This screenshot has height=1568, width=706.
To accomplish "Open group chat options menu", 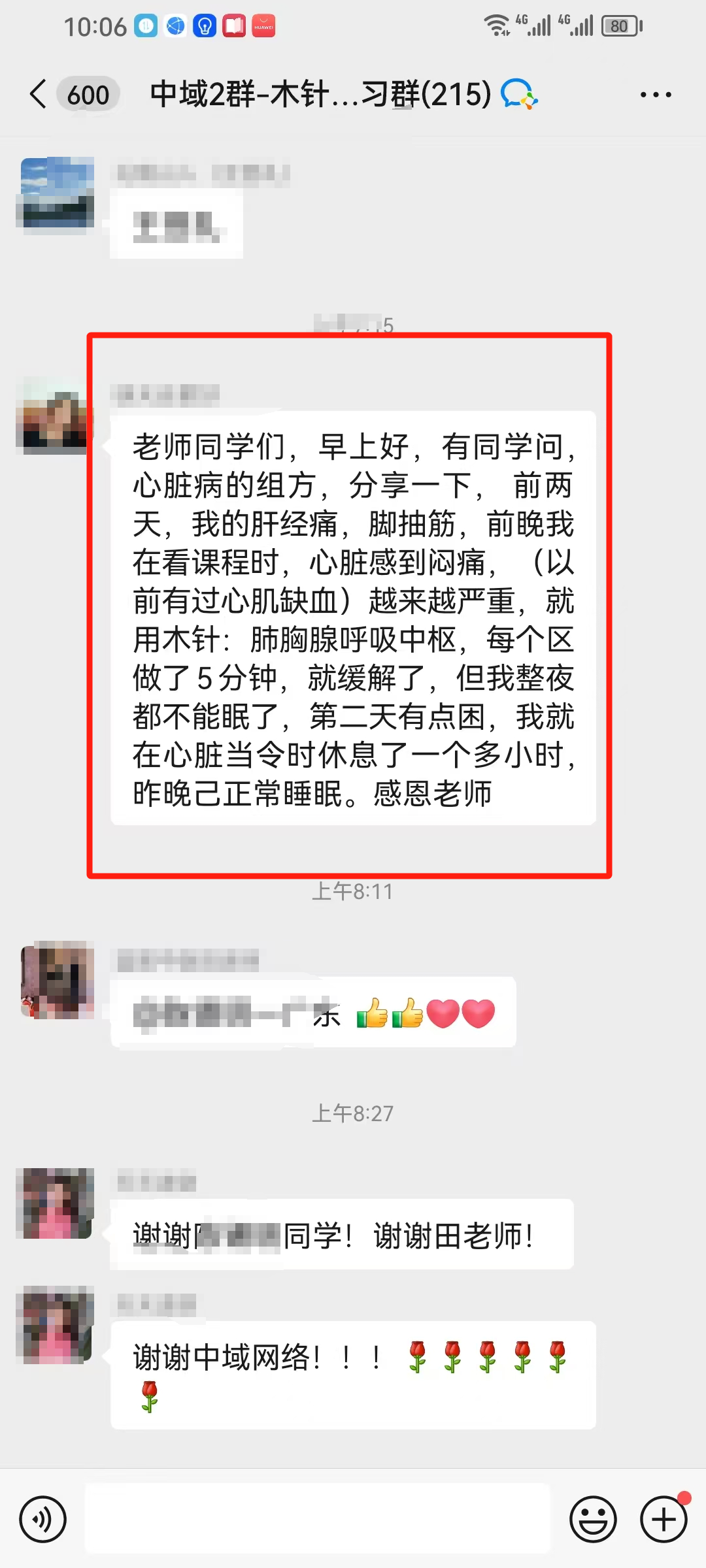I will (x=656, y=95).
